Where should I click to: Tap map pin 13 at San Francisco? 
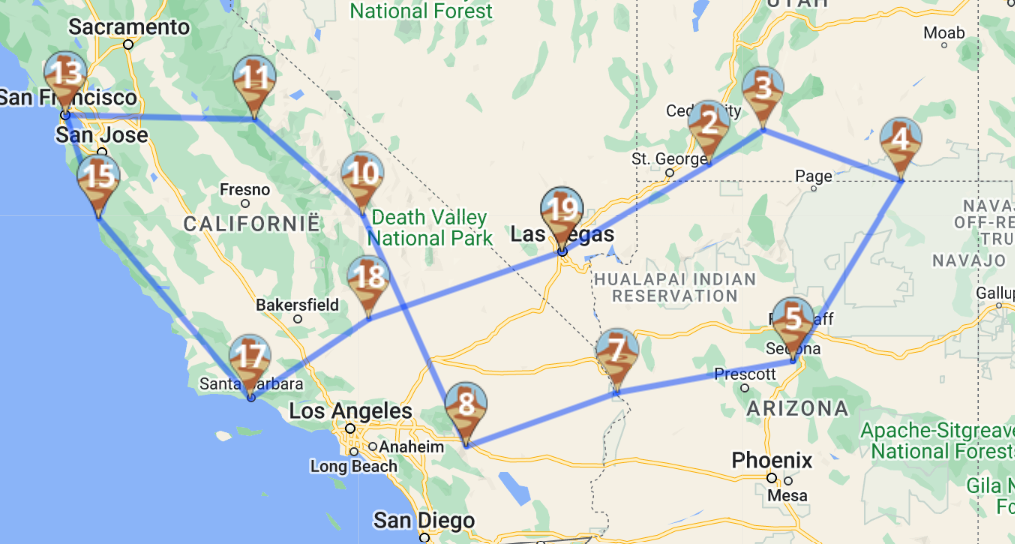click(x=66, y=77)
